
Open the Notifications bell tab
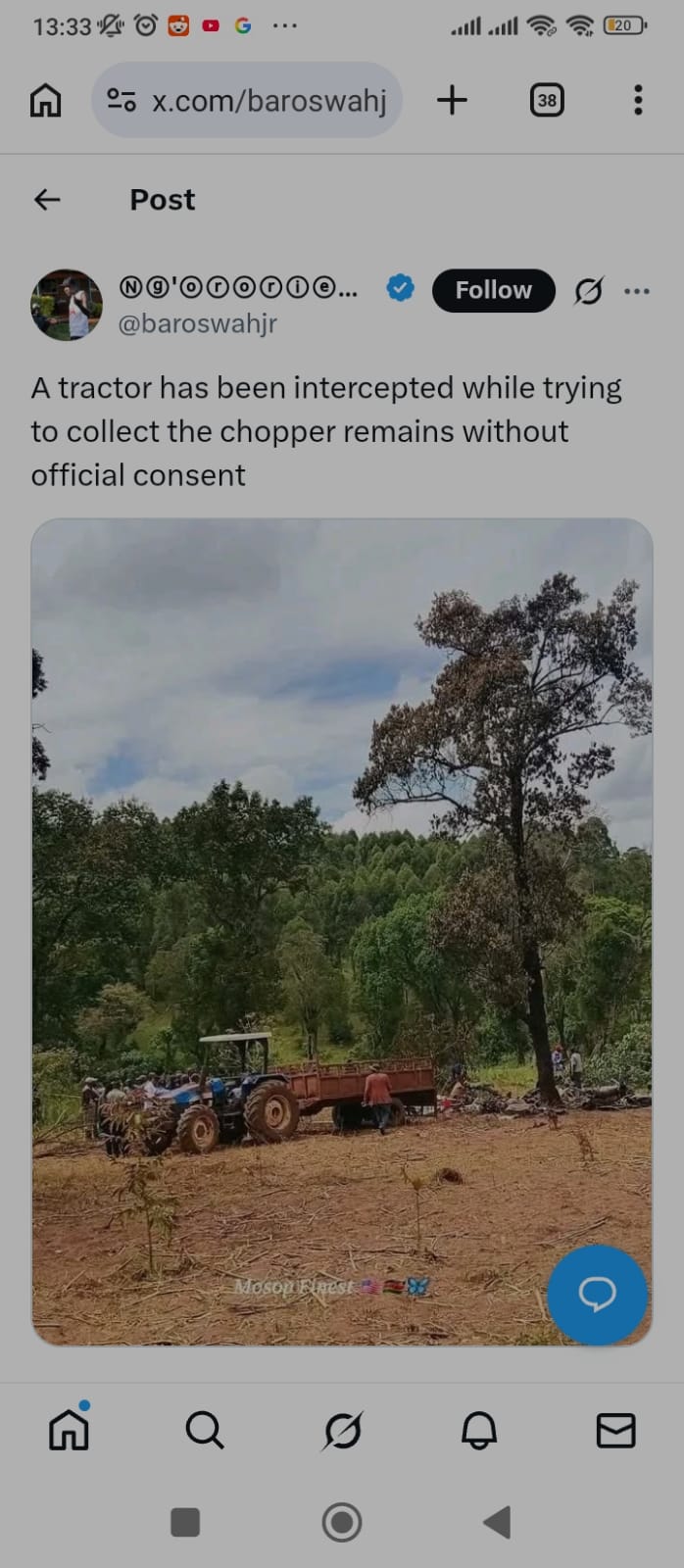click(x=479, y=1431)
